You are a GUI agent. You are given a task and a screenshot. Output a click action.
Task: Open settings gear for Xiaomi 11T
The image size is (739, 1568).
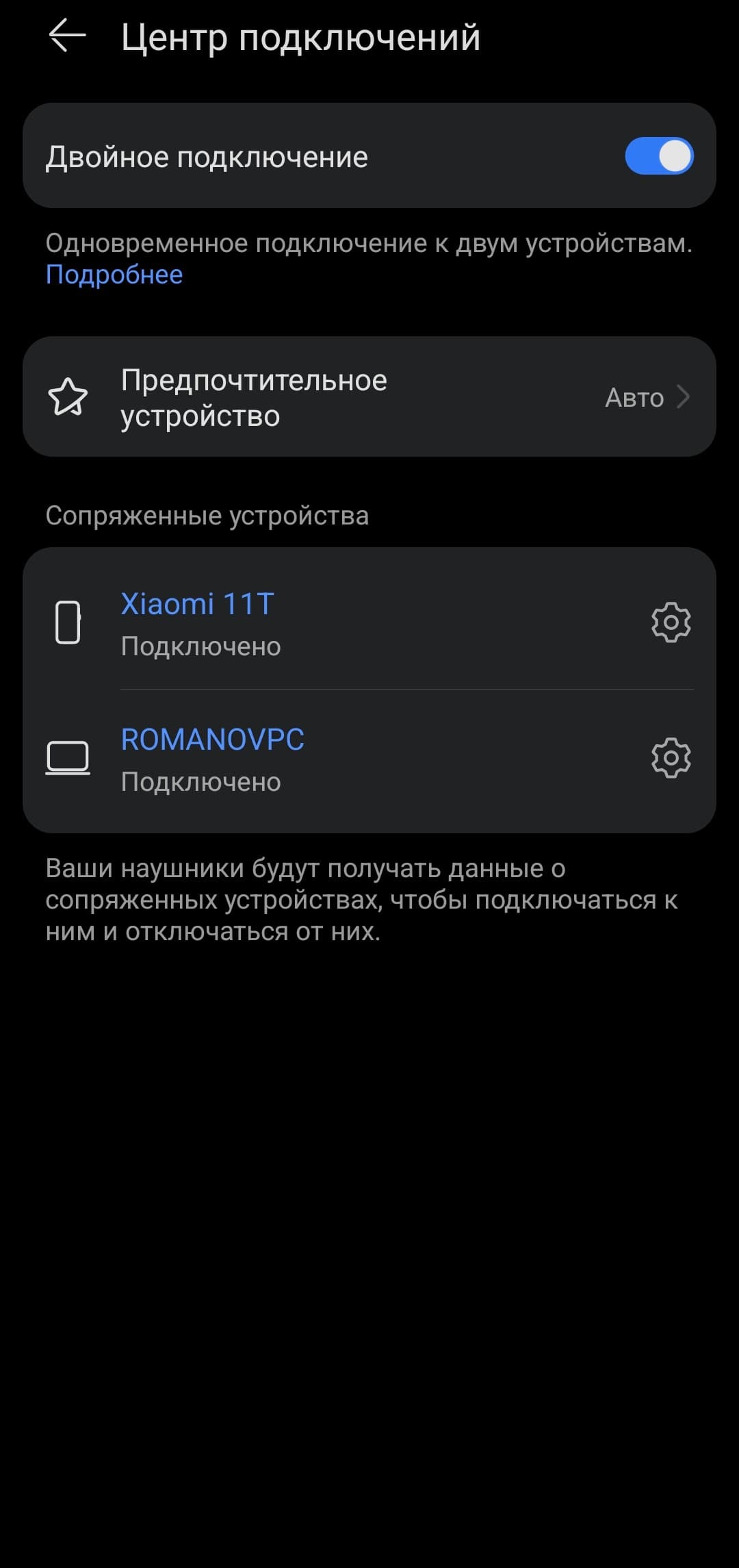[671, 622]
